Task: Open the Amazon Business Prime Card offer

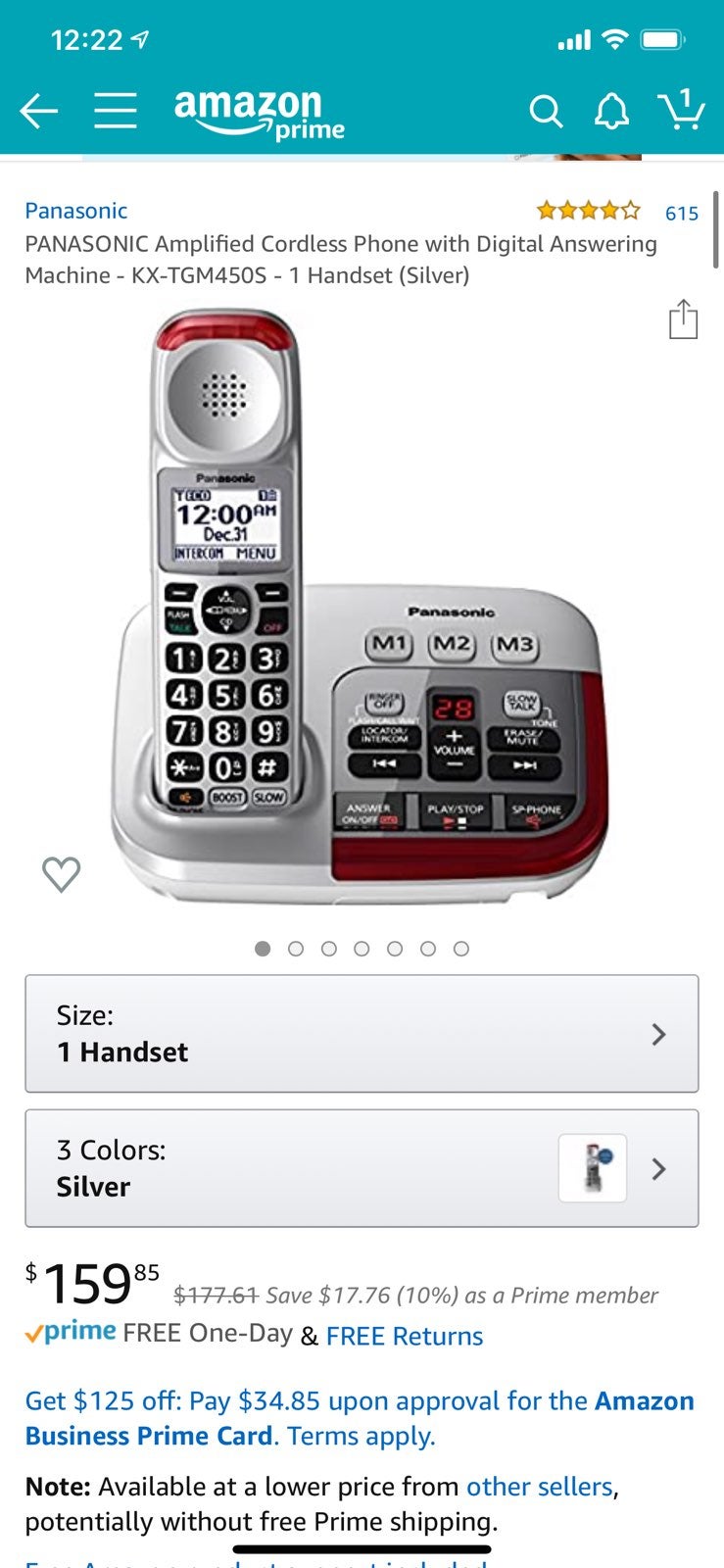Action: click(x=360, y=1418)
